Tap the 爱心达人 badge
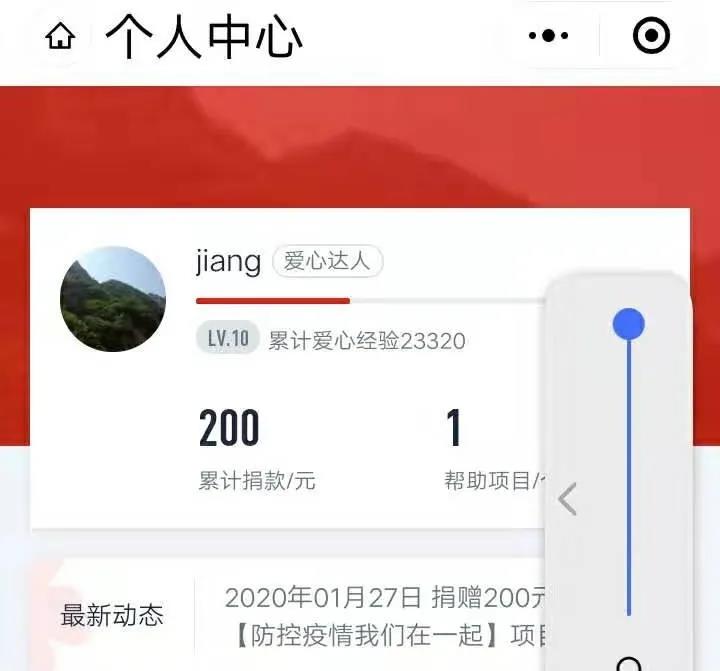 tap(327, 262)
